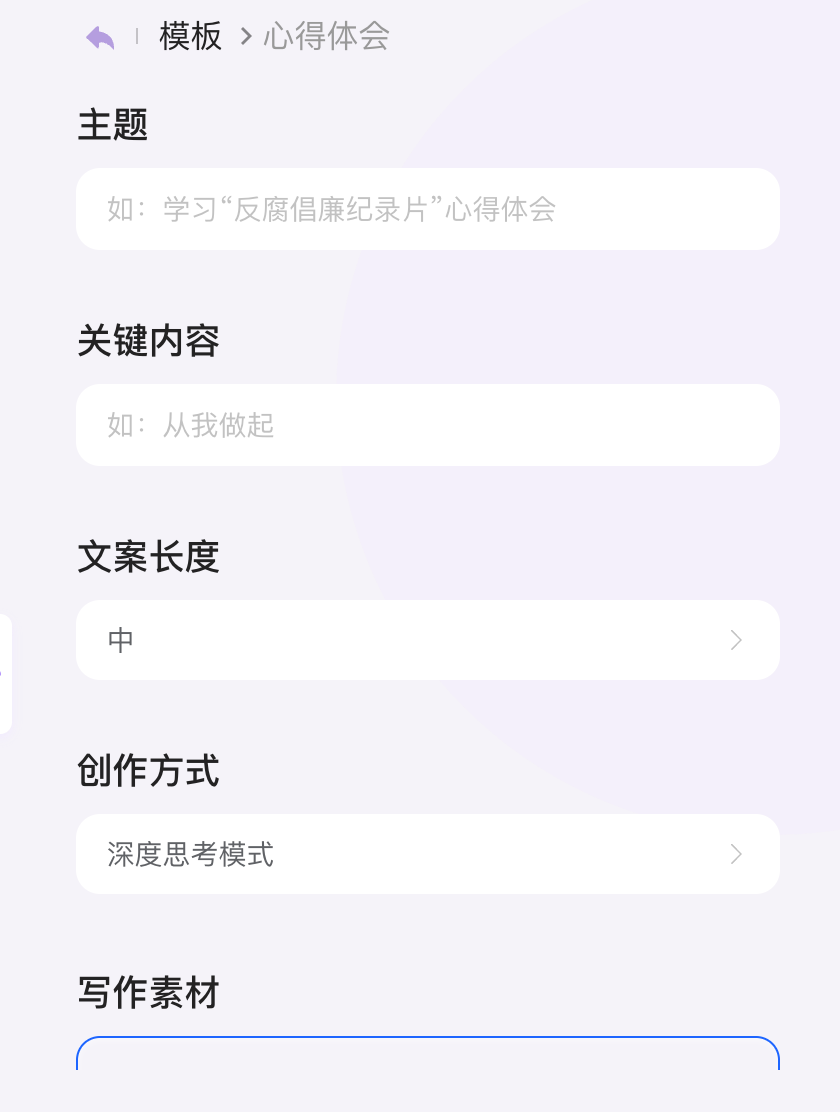This screenshot has width=840, height=1112.
Task: Open the 心得体会 template page title
Action: [x=326, y=36]
